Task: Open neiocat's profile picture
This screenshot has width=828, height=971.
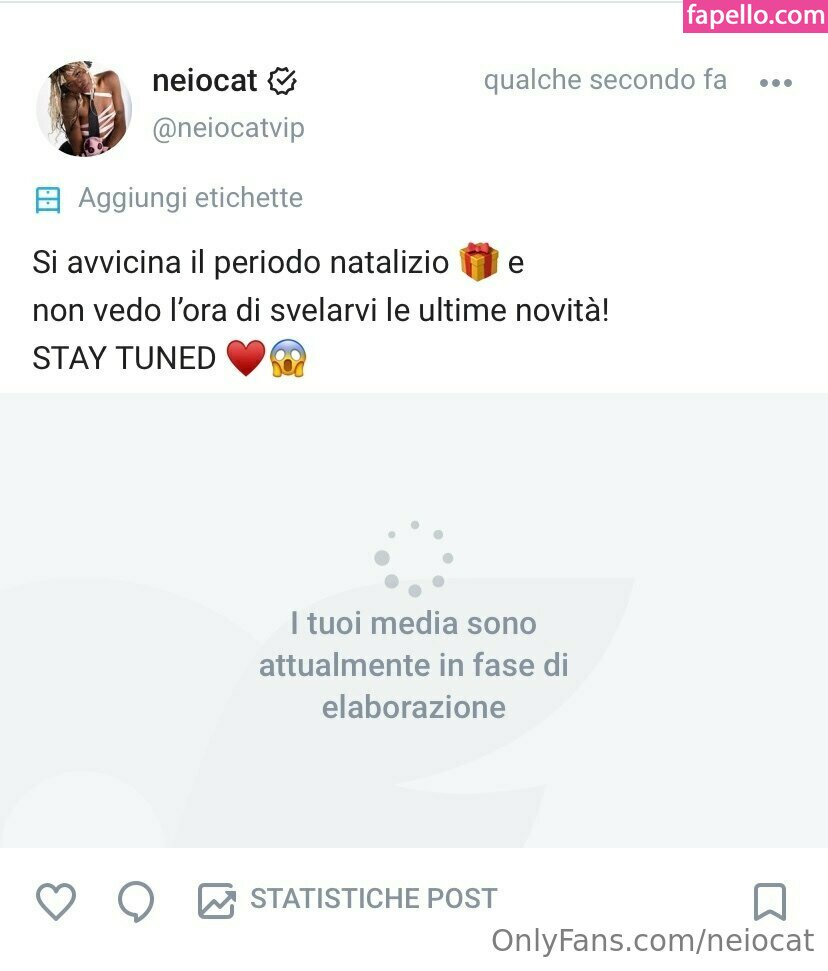Action: pyautogui.click(x=84, y=108)
